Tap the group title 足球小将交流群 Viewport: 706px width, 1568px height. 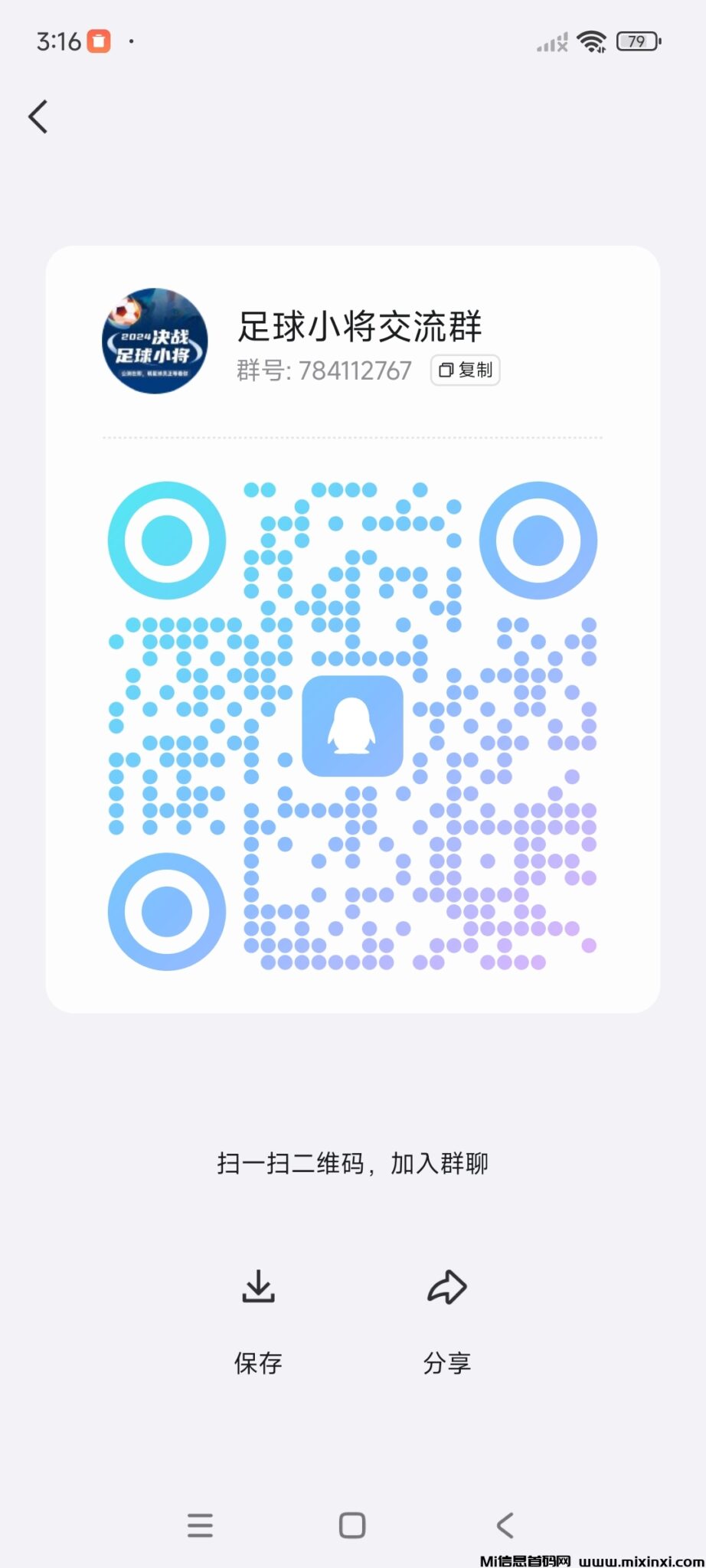(359, 326)
